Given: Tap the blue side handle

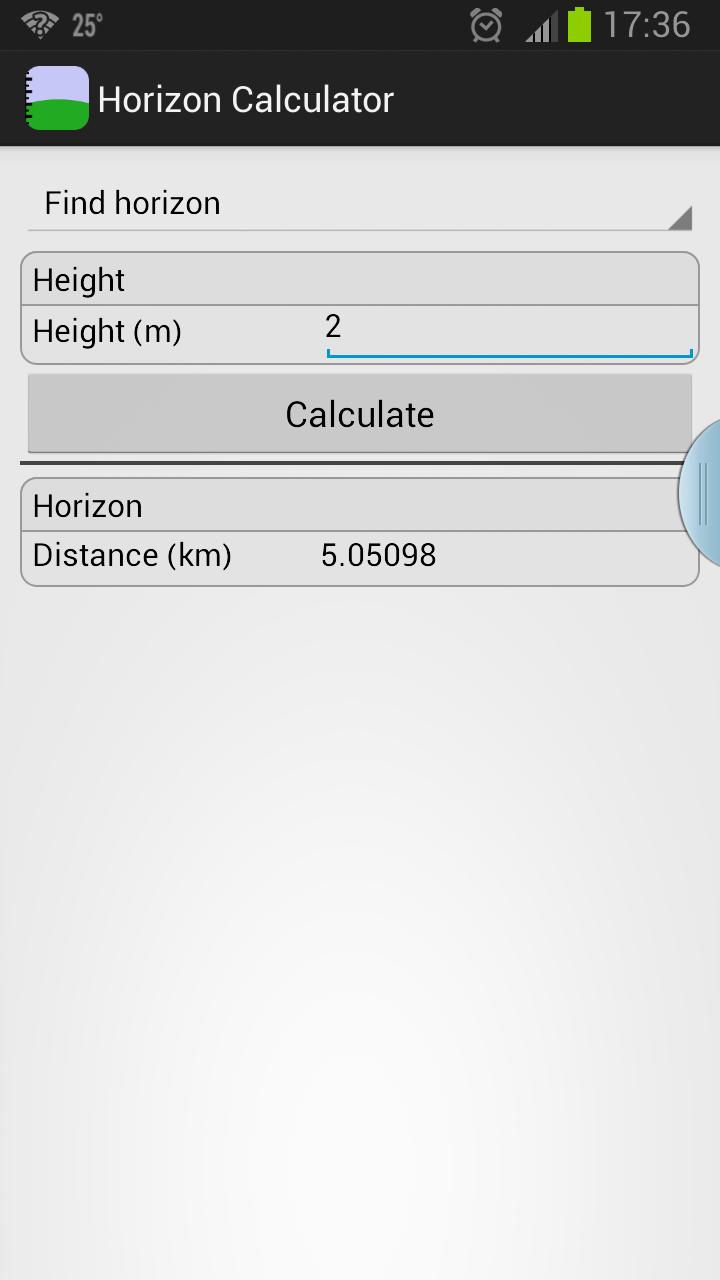Looking at the screenshot, I should click(x=702, y=492).
